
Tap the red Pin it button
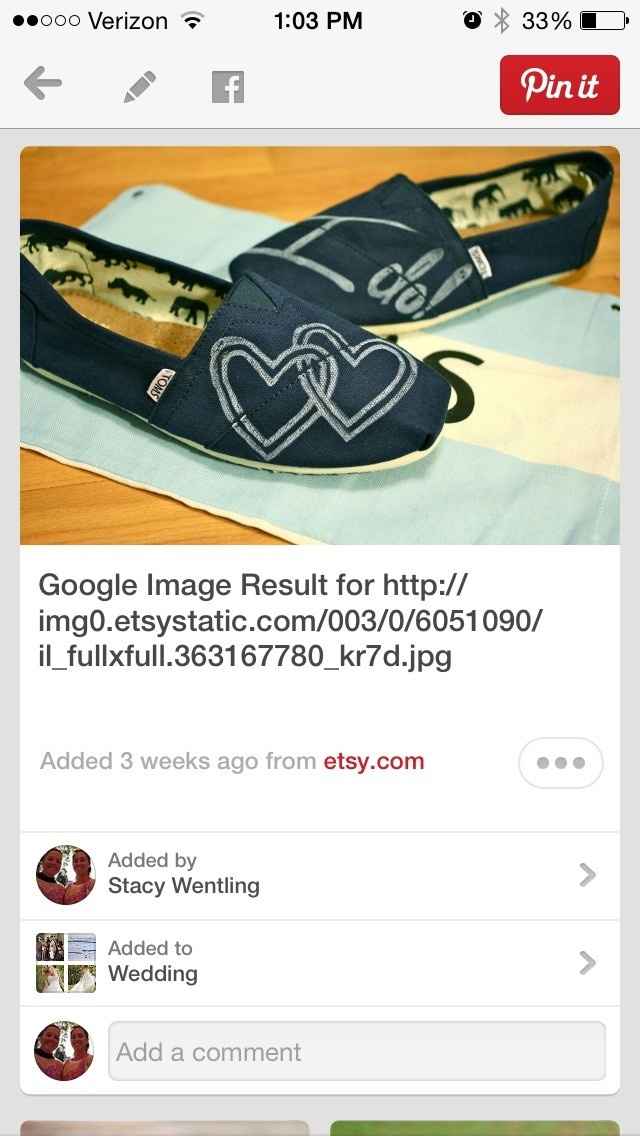click(559, 85)
